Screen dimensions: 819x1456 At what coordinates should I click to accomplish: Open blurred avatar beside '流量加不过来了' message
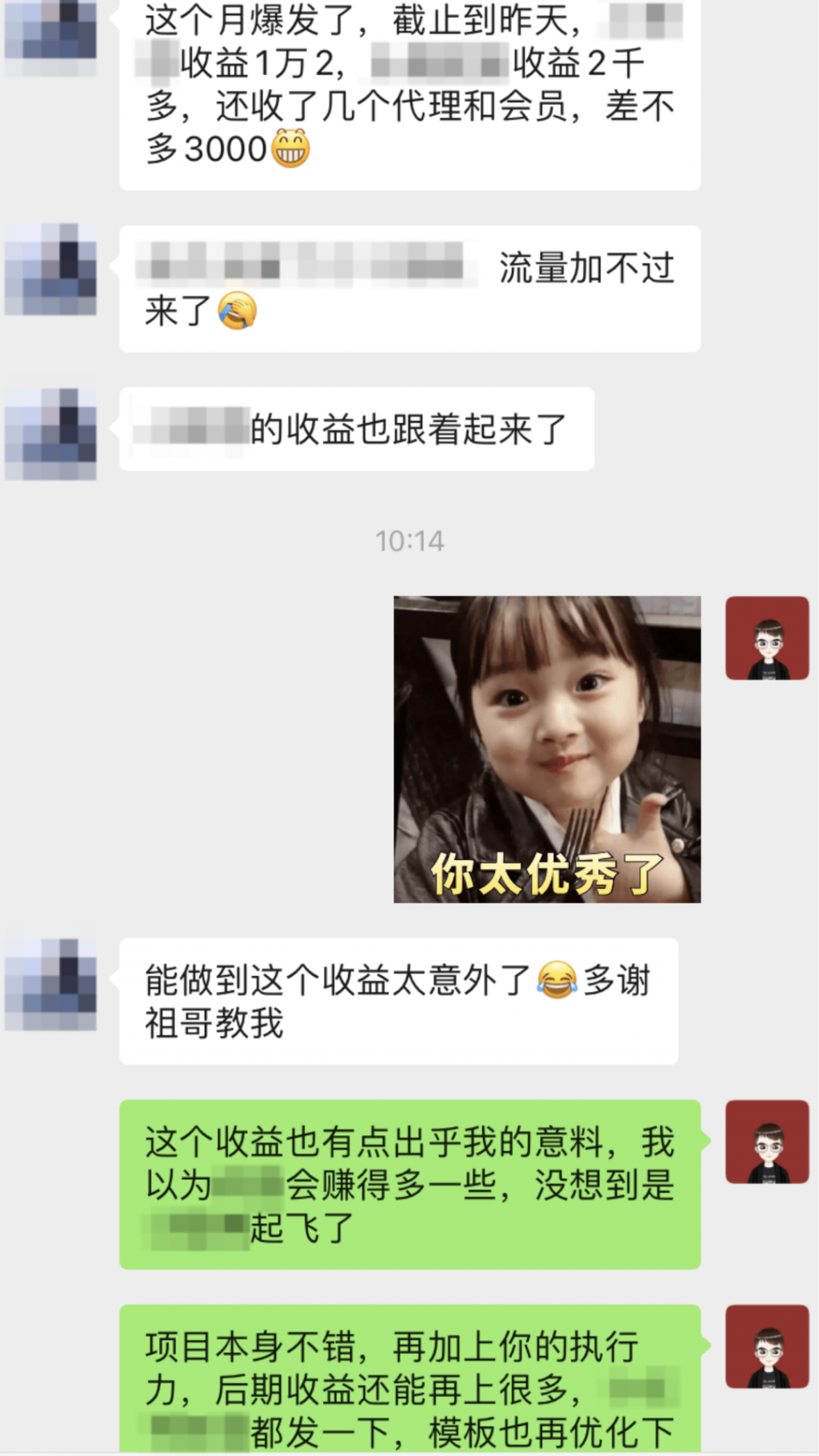51,269
